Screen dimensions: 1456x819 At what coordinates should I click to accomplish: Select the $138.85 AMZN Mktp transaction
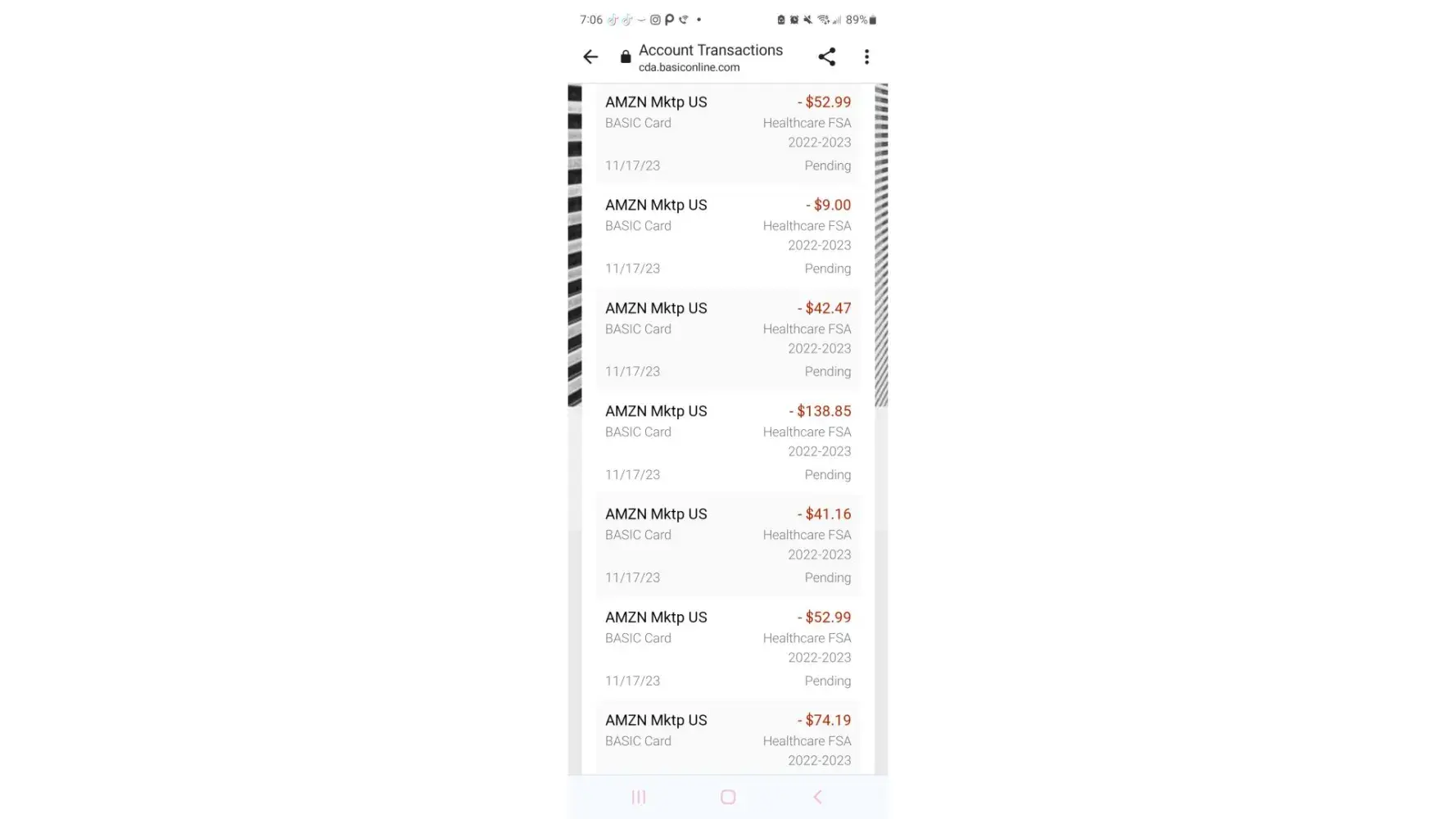(x=727, y=442)
